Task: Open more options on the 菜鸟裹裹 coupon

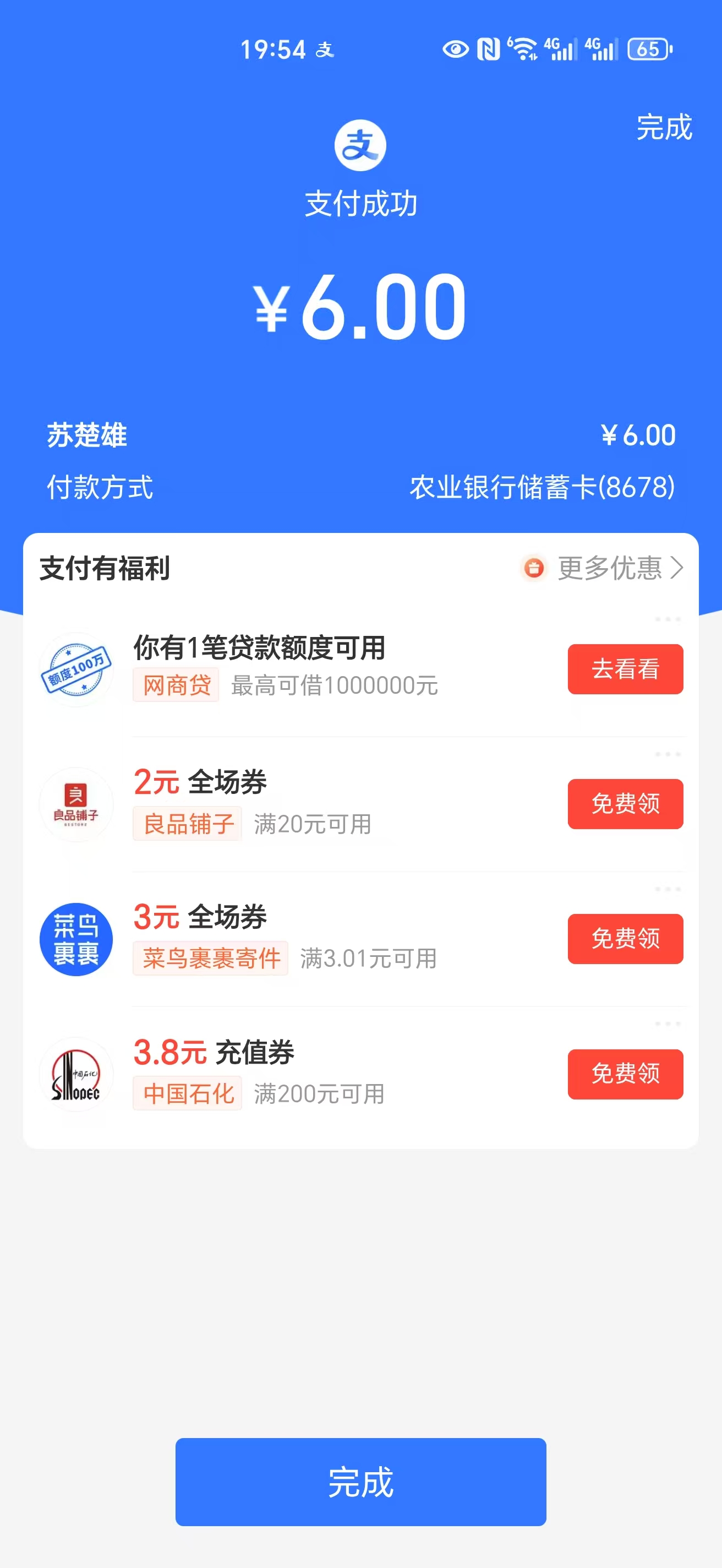Action: coord(668,889)
